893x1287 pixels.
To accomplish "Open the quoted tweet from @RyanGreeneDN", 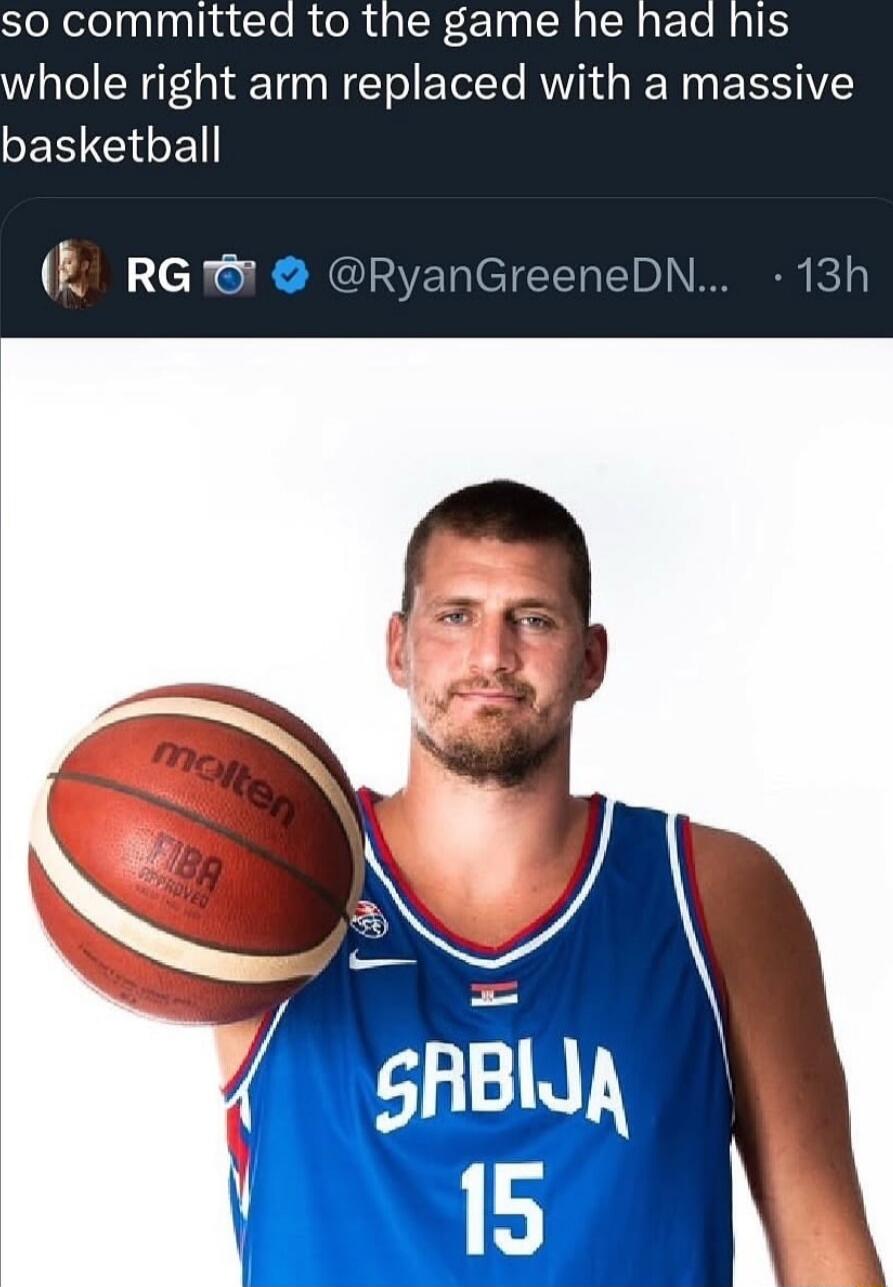I will (540, 276).
